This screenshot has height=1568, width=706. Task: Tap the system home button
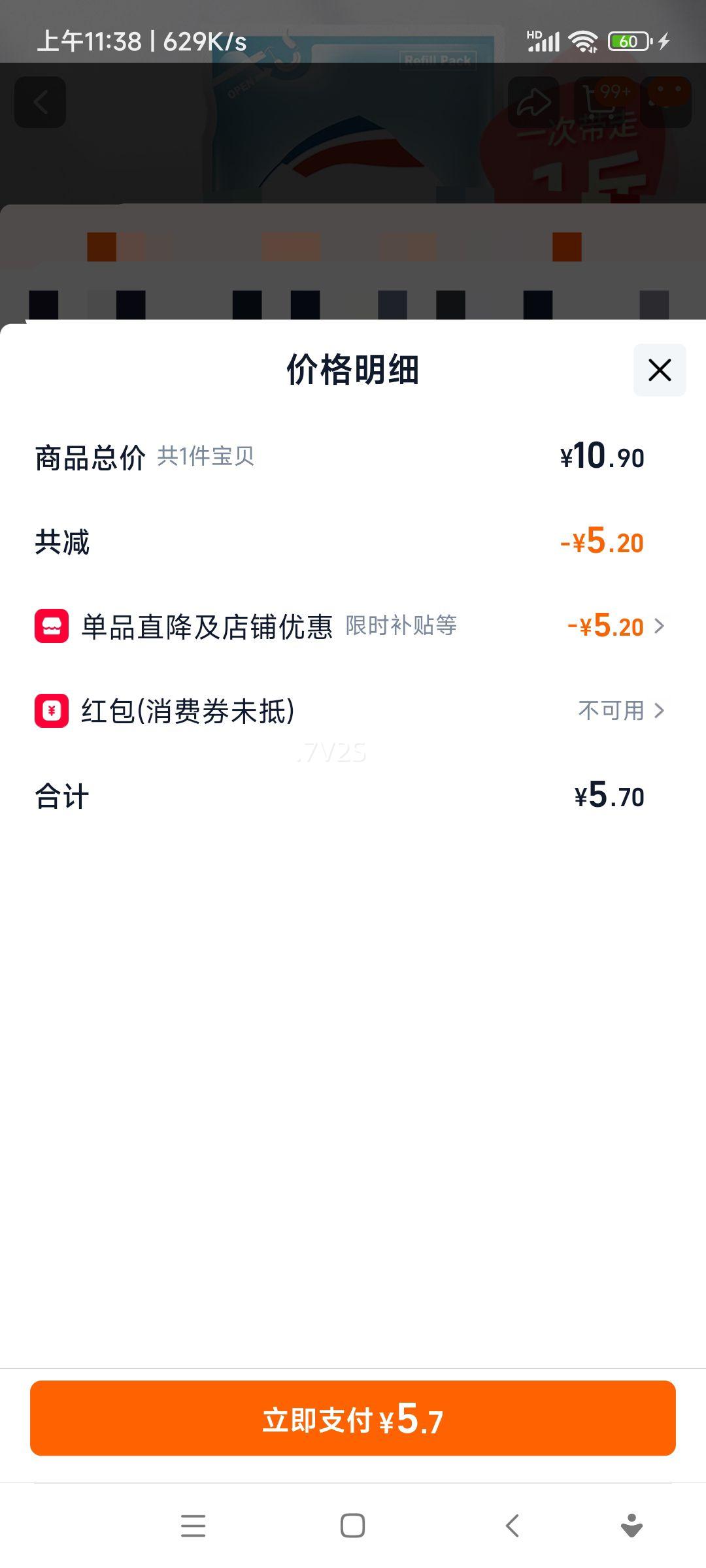352,1526
